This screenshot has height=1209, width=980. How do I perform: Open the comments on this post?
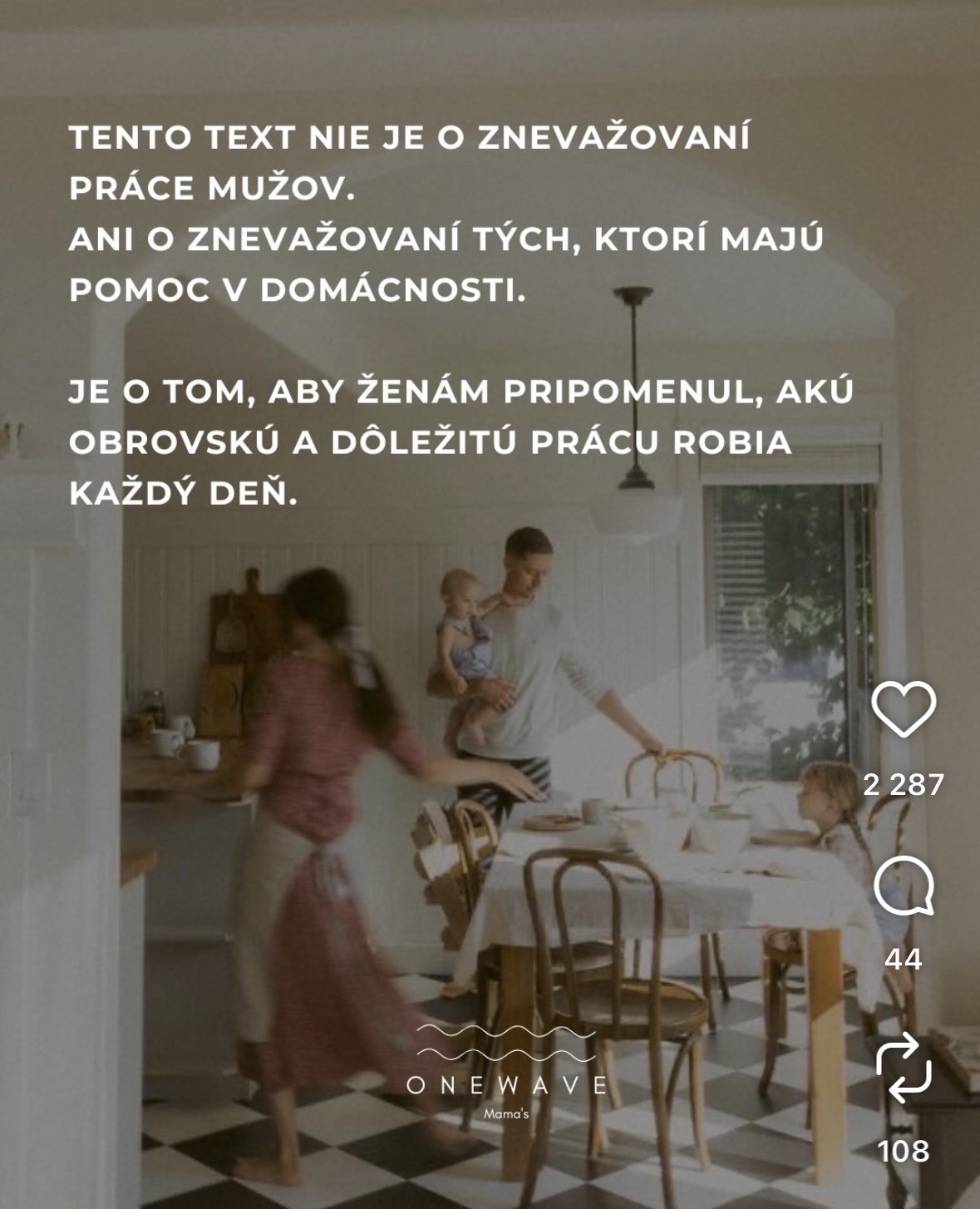coord(904,886)
